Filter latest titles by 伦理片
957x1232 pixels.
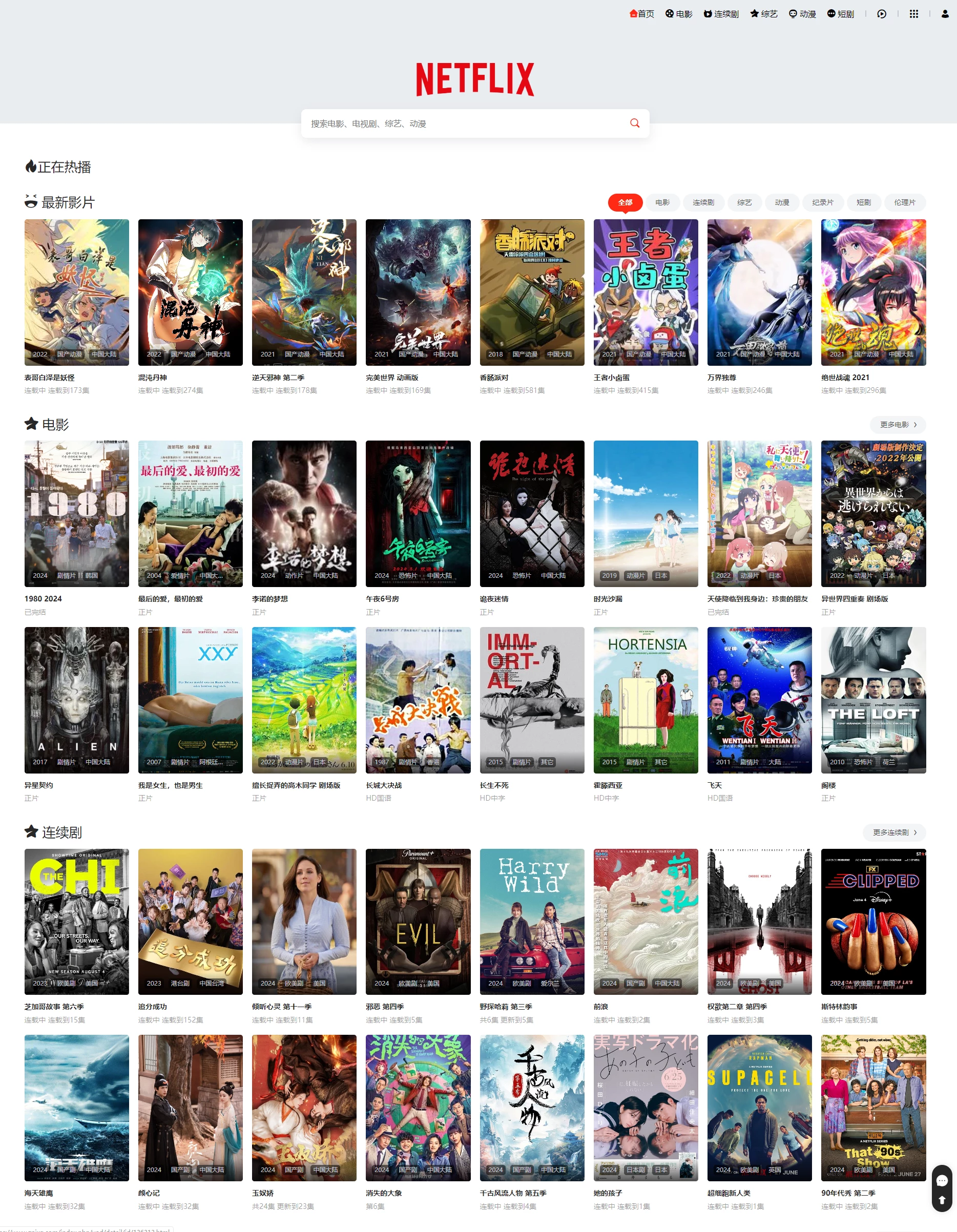904,202
